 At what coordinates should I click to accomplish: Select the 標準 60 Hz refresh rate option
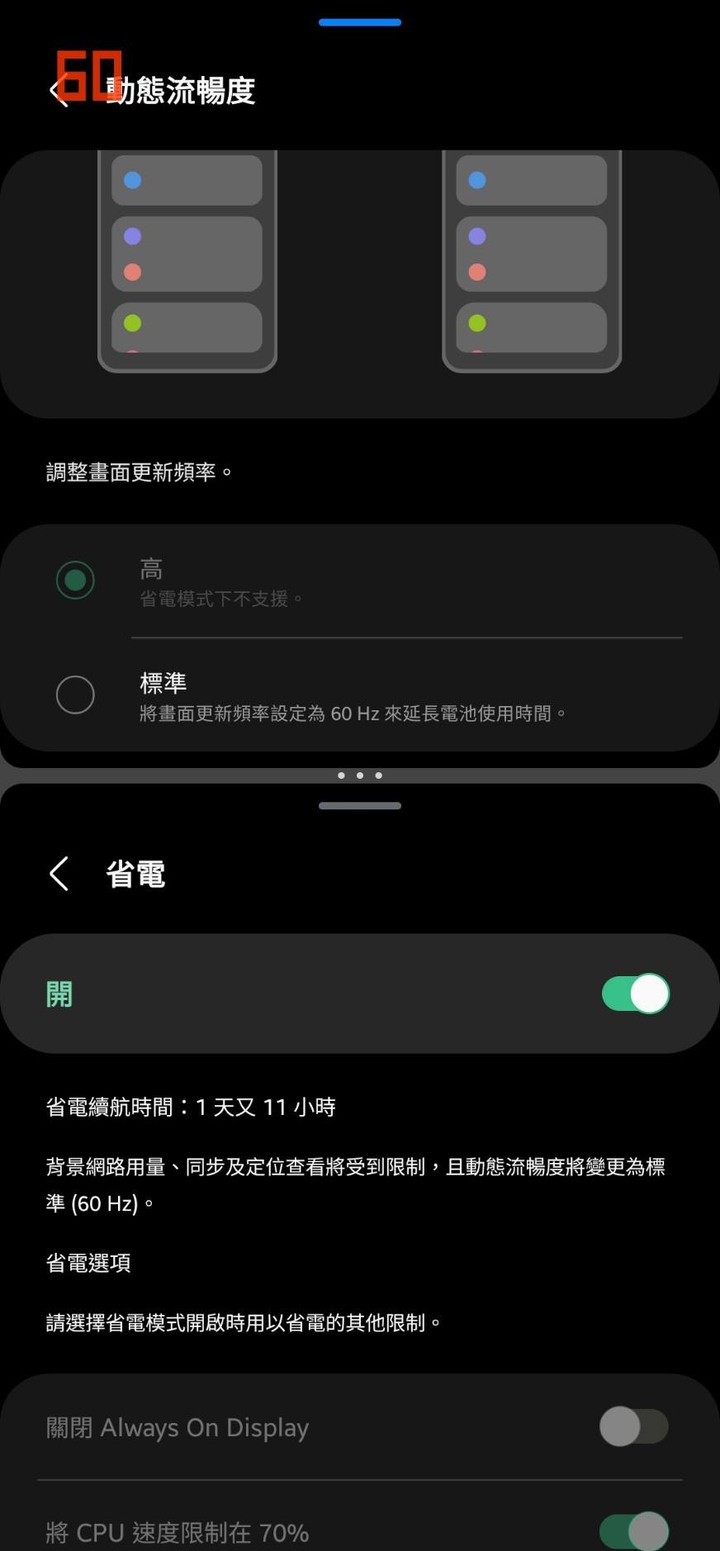[76, 695]
